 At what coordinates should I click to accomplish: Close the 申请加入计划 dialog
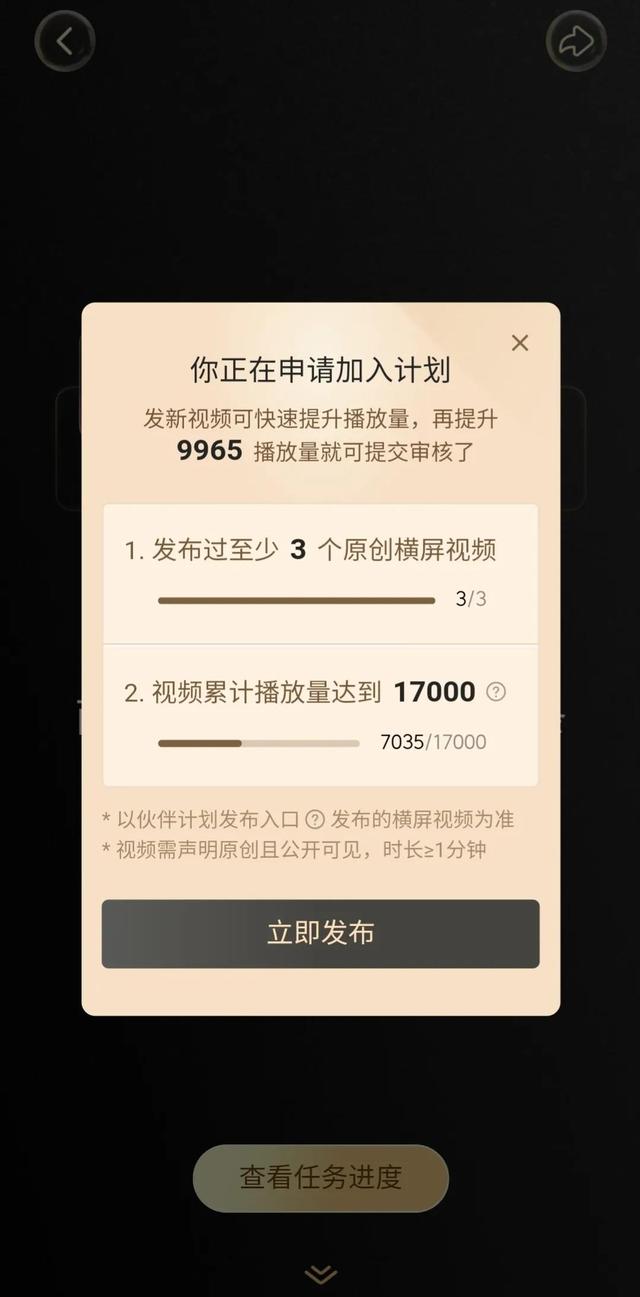[x=520, y=343]
